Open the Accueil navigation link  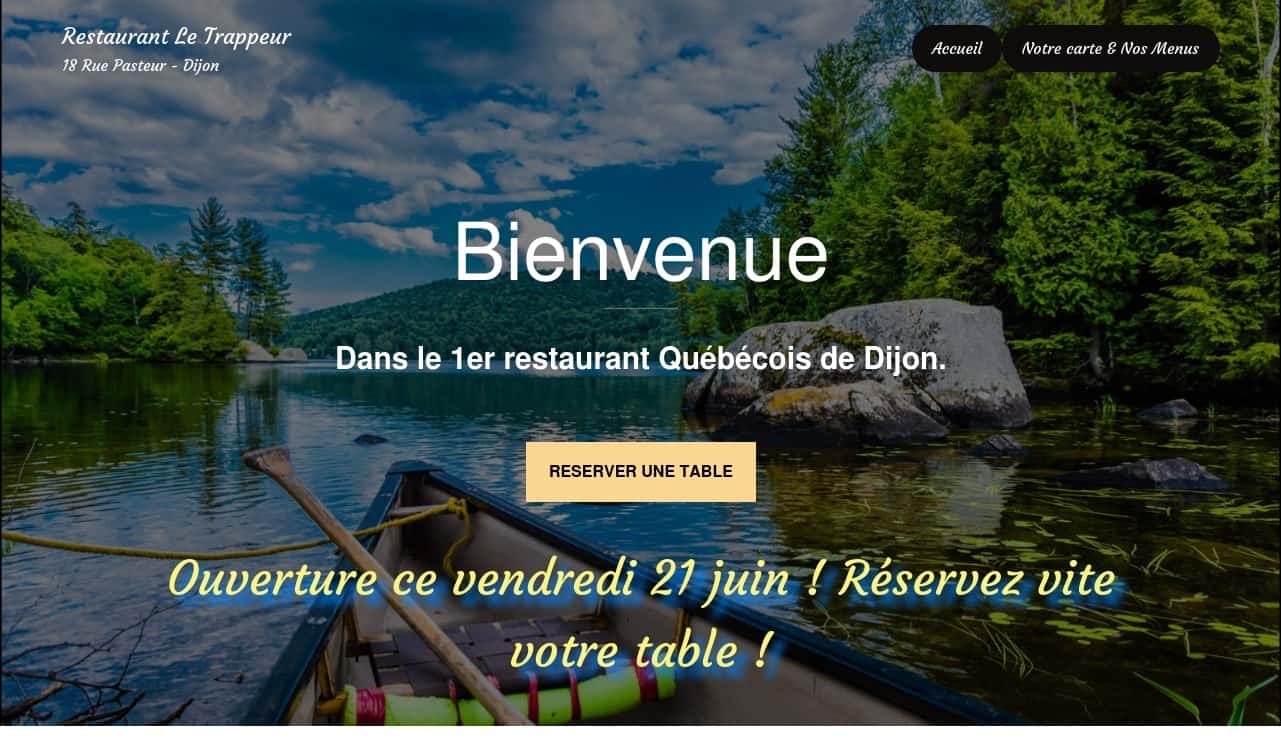[x=956, y=48]
